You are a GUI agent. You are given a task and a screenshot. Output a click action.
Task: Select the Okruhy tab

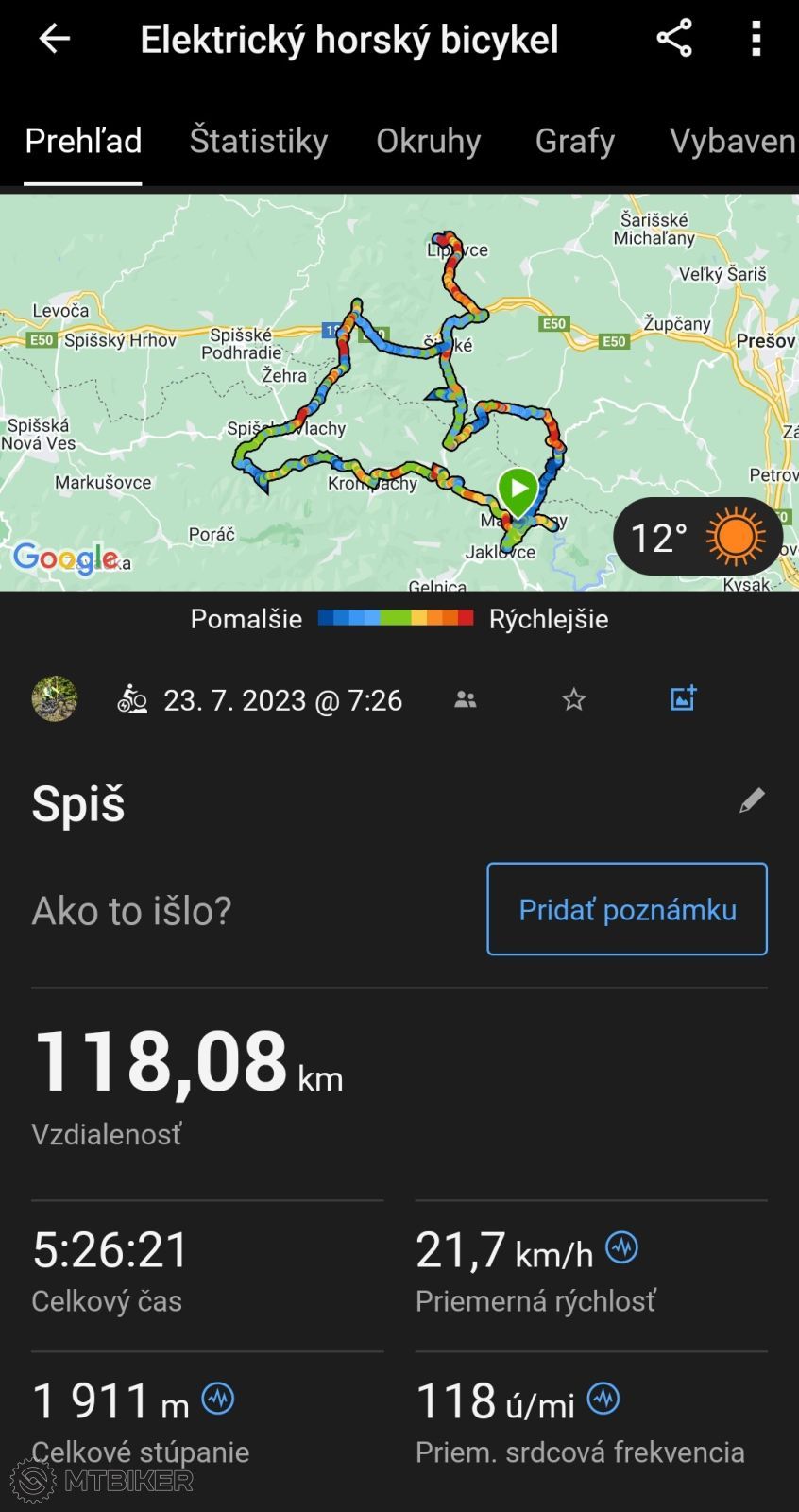pyautogui.click(x=429, y=140)
